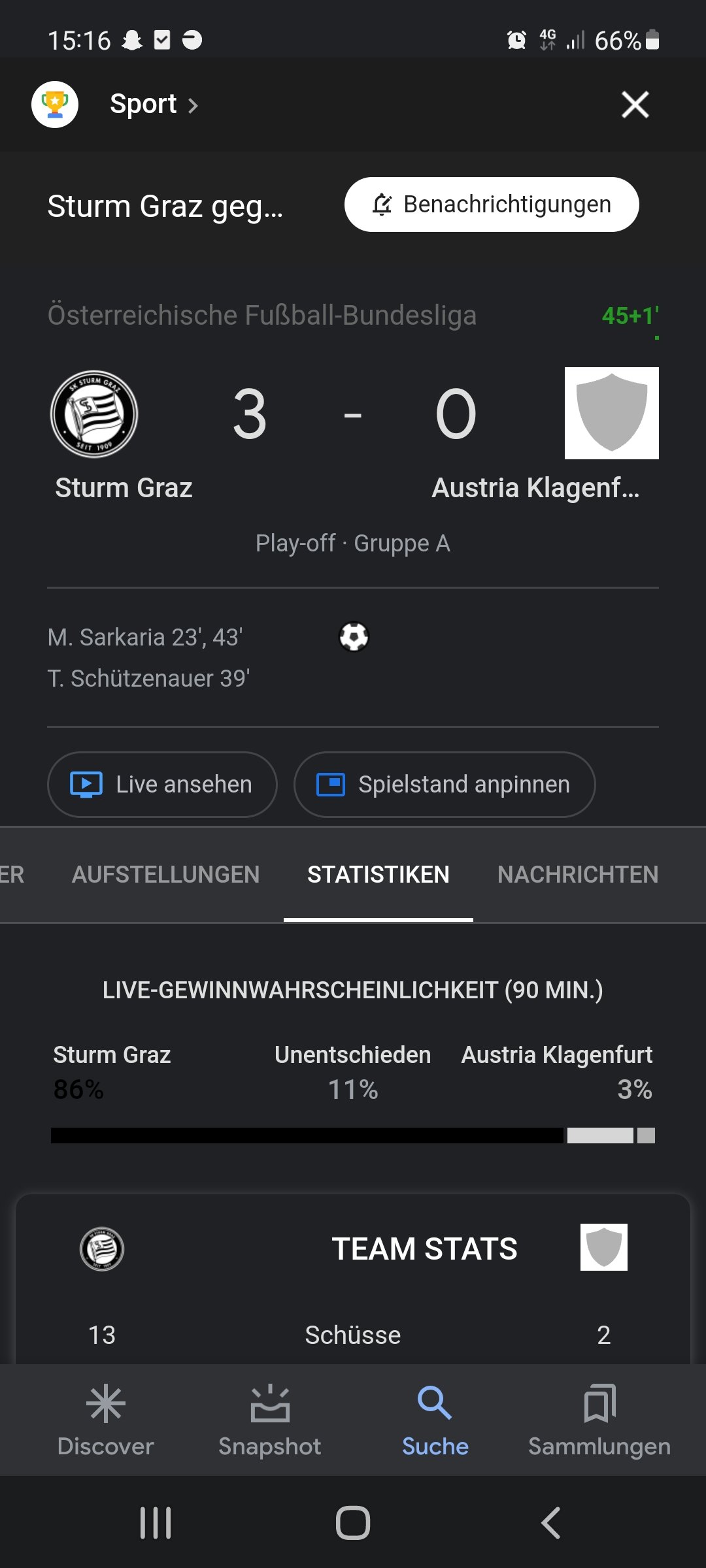
Task: Switch to the Suche tab
Action: [x=435, y=1420]
